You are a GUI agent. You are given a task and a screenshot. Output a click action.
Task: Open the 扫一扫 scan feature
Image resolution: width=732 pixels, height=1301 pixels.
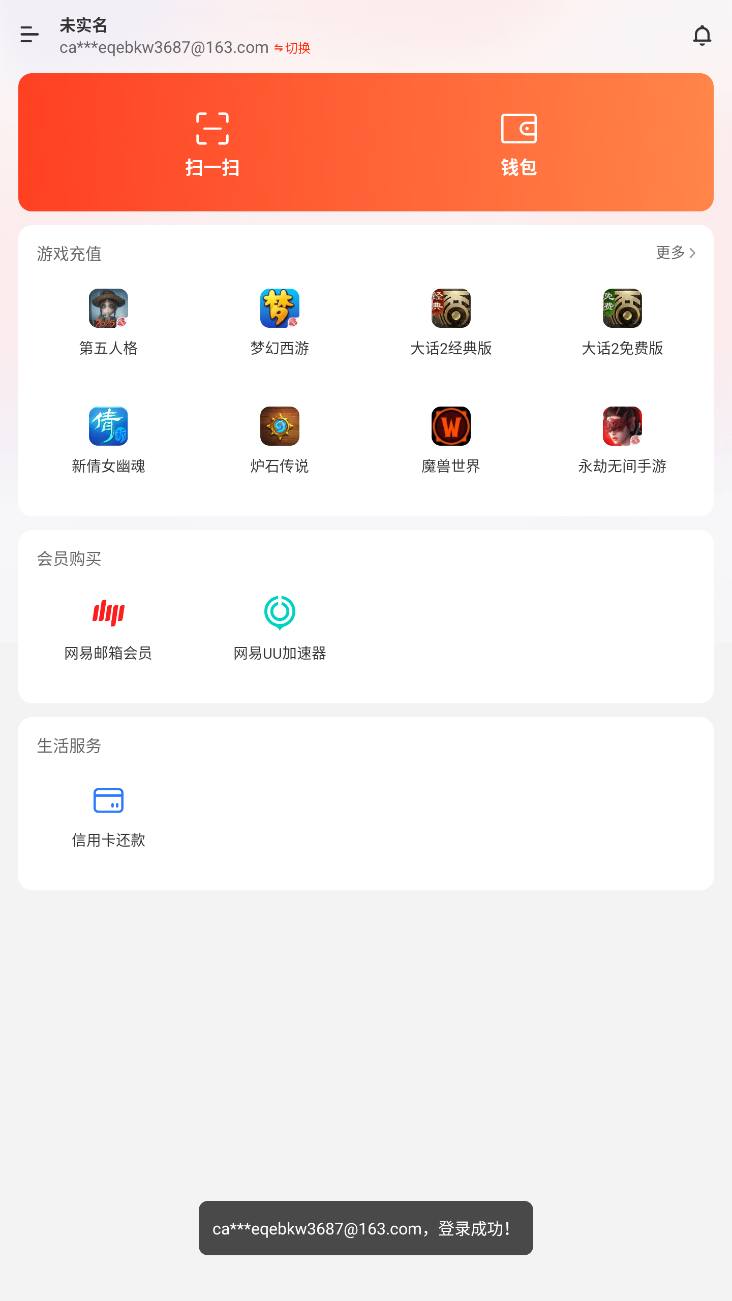pos(211,142)
